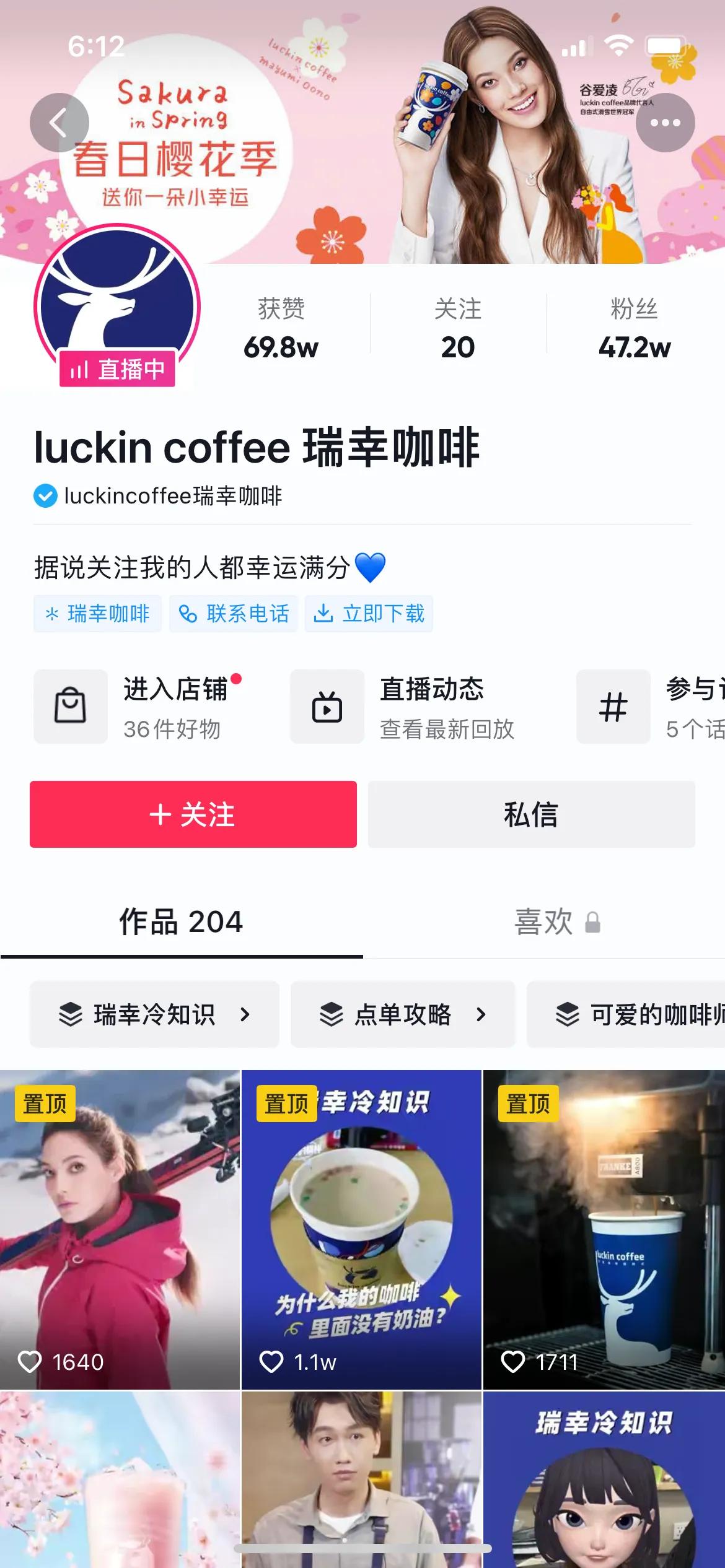Viewport: 725px width, 1568px height.
Task: Open the 联系电话 contact phone link
Action: click(235, 614)
